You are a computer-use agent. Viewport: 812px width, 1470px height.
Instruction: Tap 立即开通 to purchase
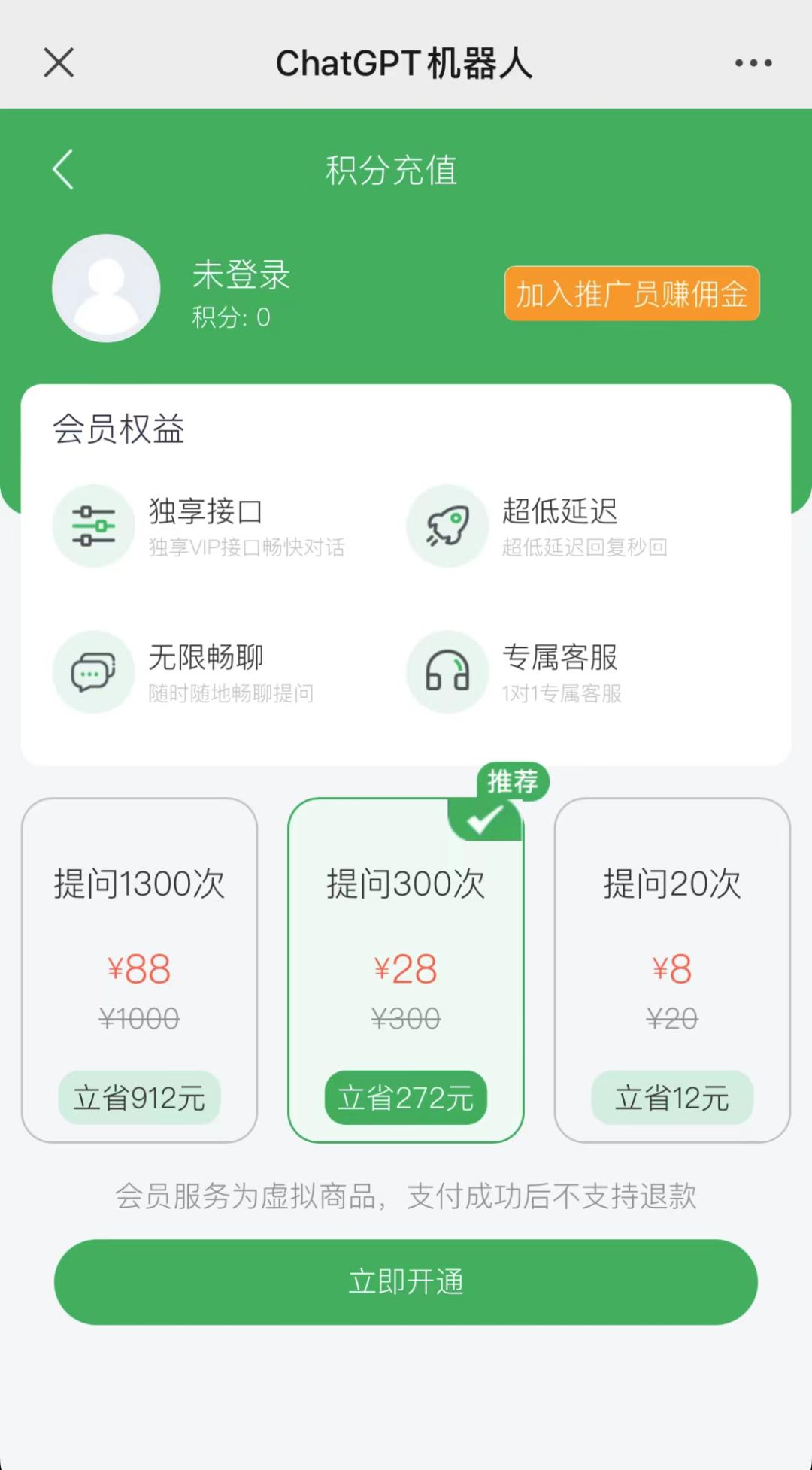405,1282
